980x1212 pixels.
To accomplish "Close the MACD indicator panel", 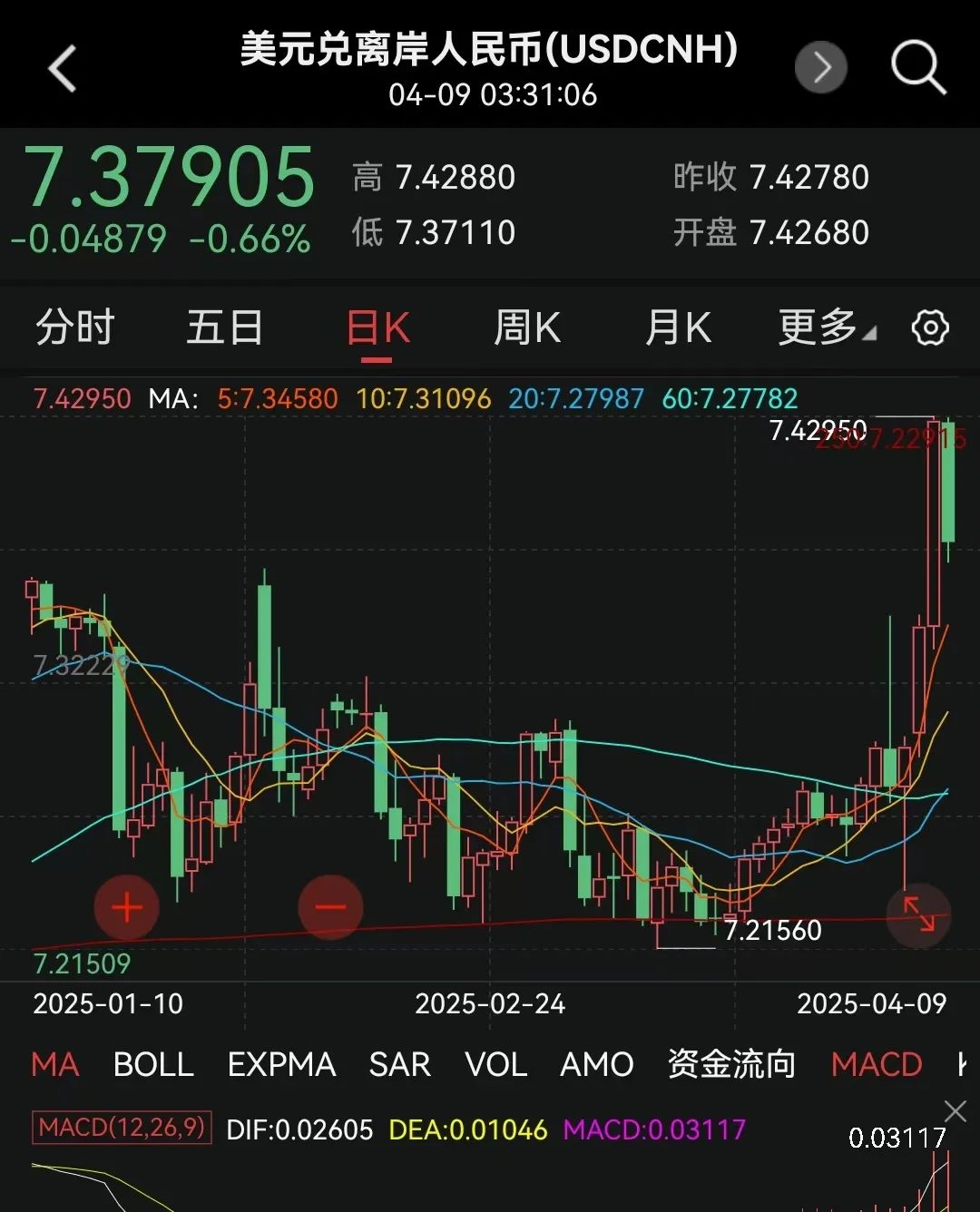I will click(955, 1110).
